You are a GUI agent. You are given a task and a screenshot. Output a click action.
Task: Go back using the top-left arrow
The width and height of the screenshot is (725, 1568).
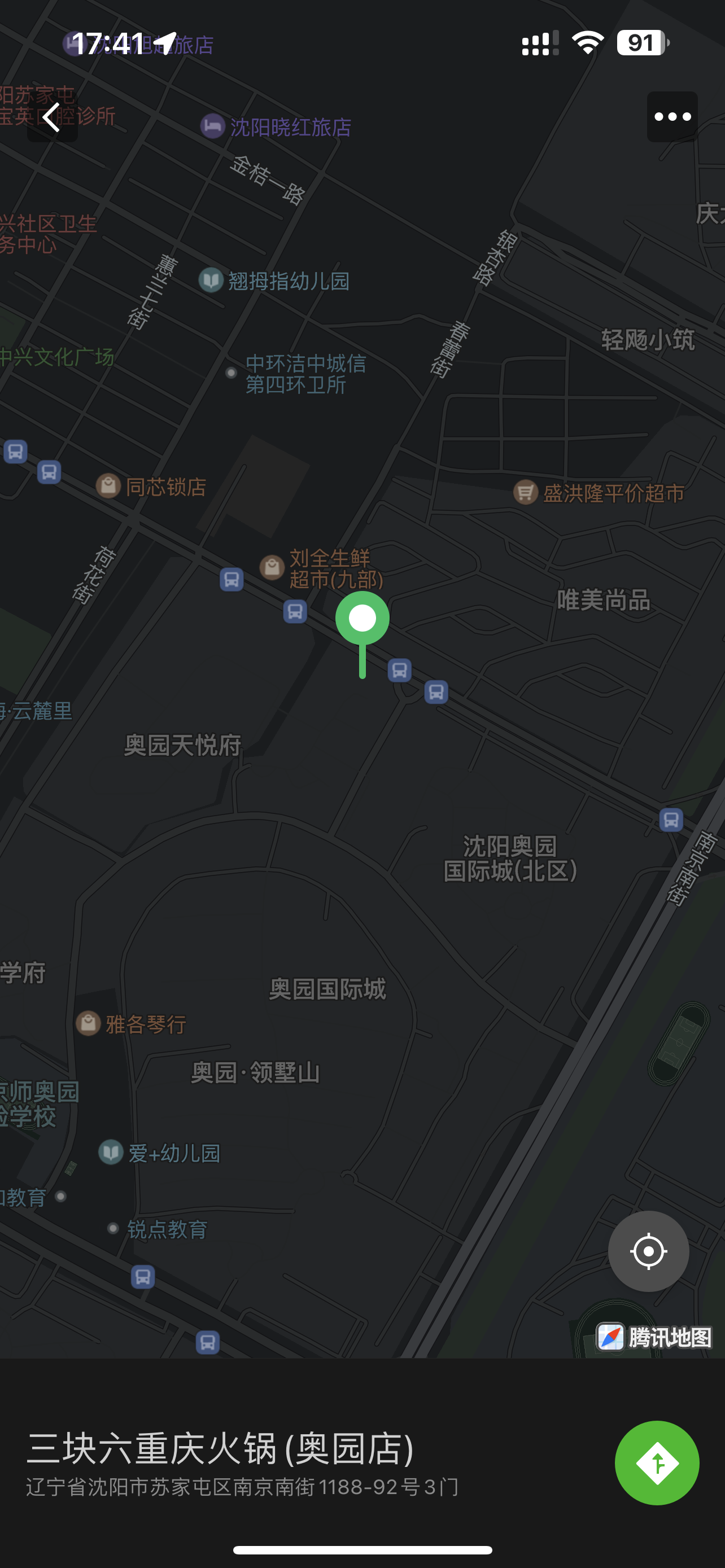[x=53, y=117]
